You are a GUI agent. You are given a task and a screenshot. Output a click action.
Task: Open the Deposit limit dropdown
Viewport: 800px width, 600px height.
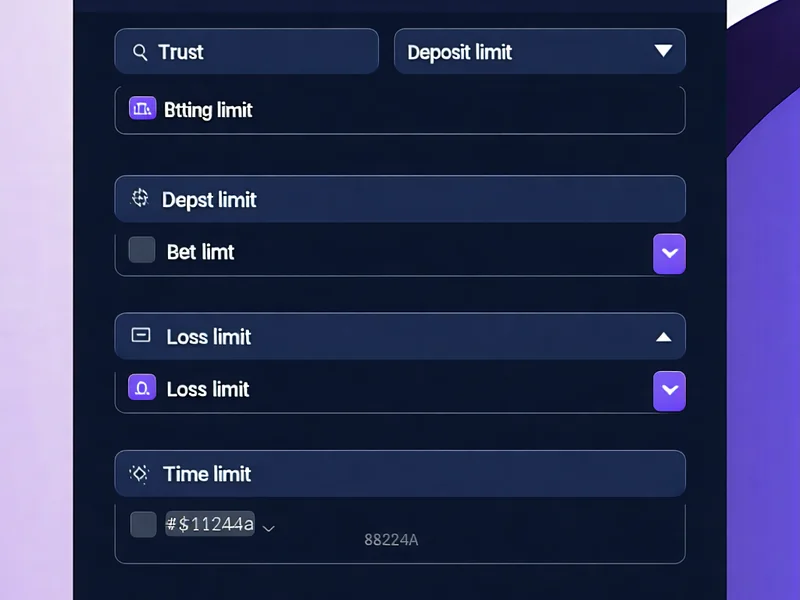(540, 52)
